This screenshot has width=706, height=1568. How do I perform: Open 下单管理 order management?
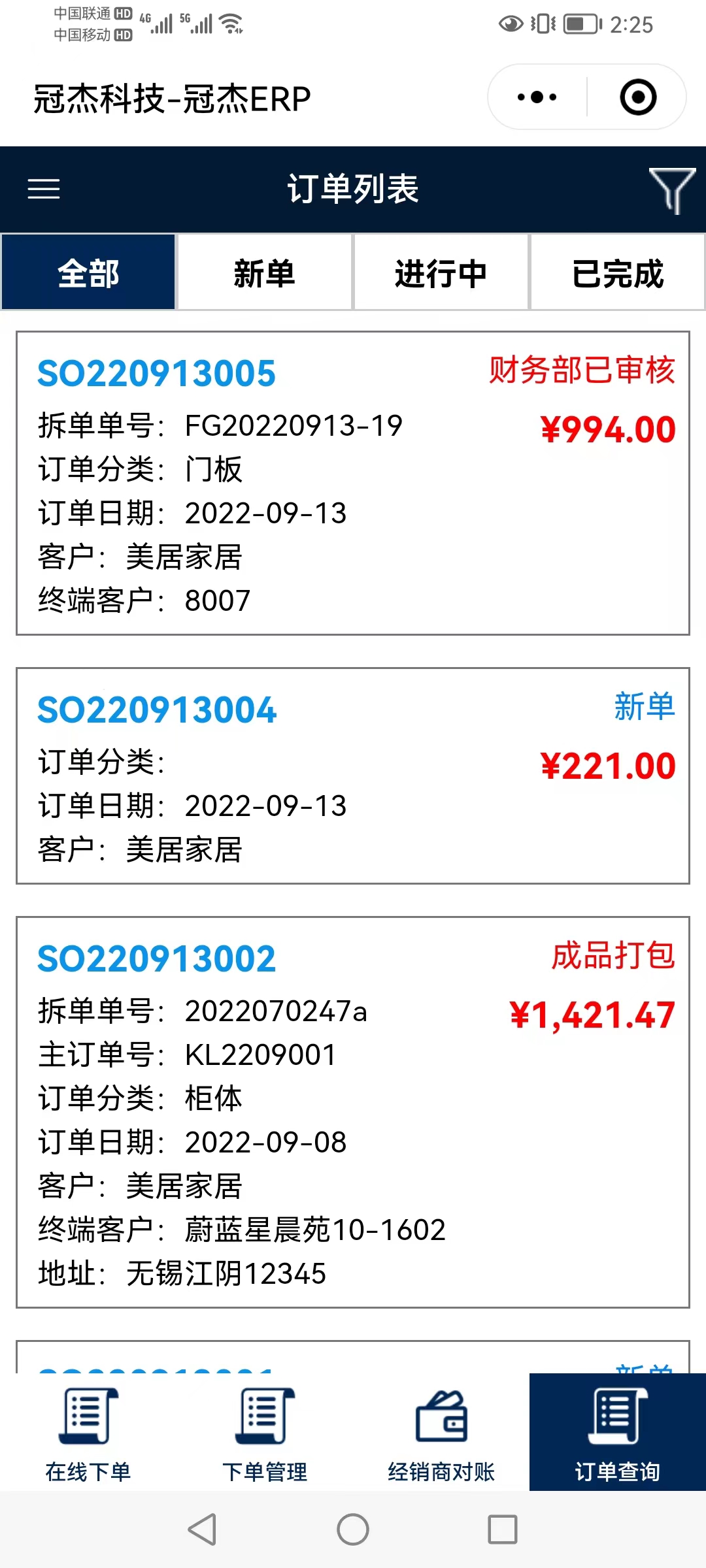coord(265,1433)
